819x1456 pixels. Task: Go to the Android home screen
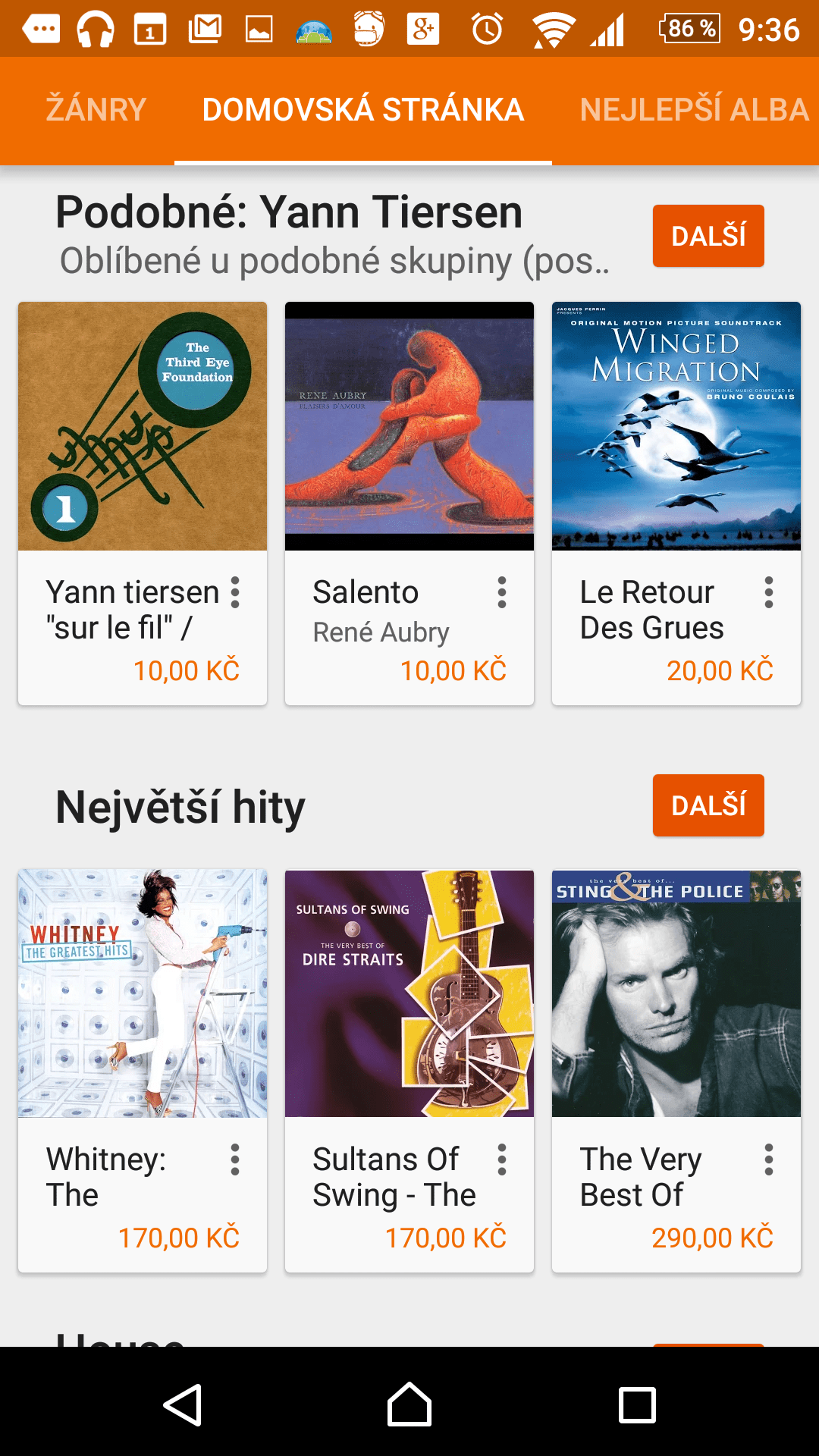409,1404
